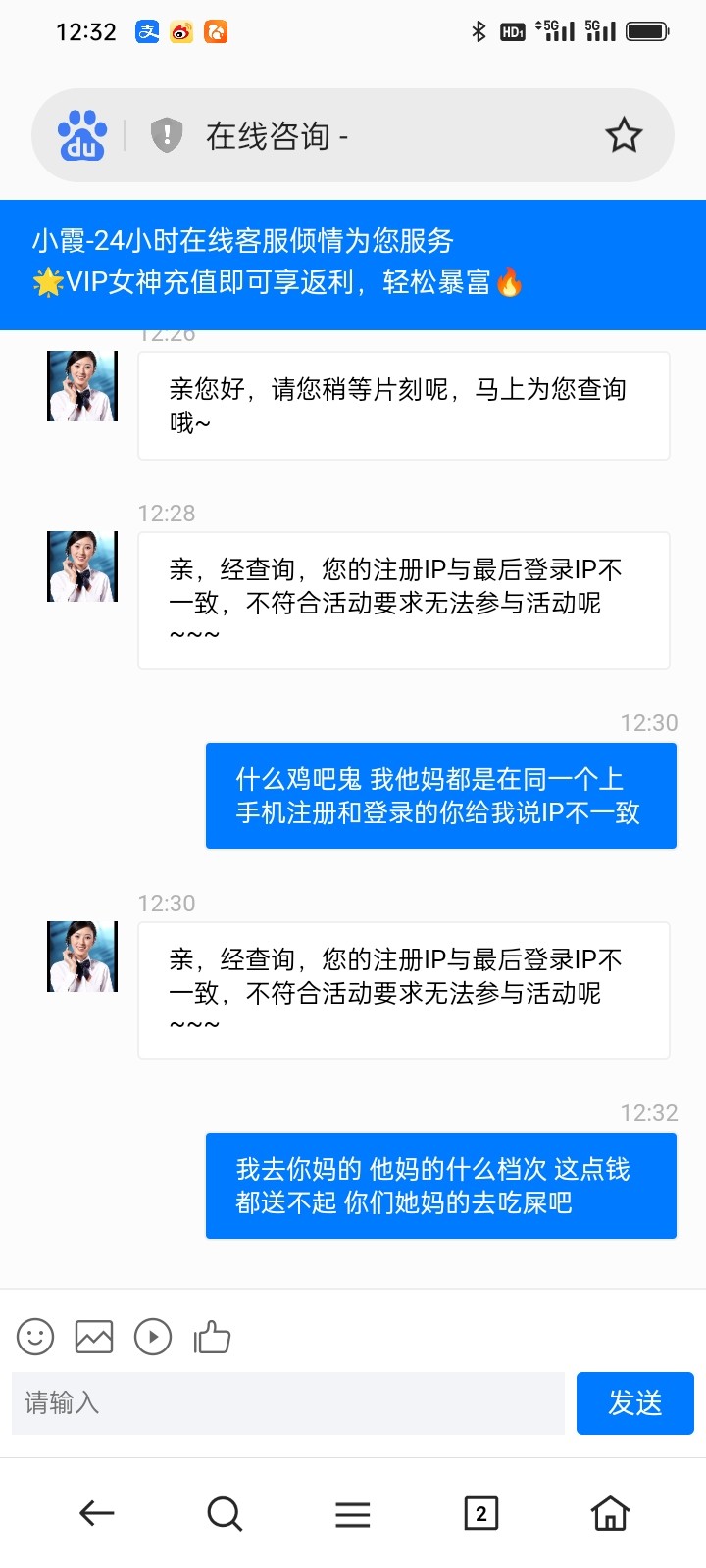Viewport: 706px width, 1568px height.
Task: Focus the 请输入 message field
Action: click(x=287, y=1403)
